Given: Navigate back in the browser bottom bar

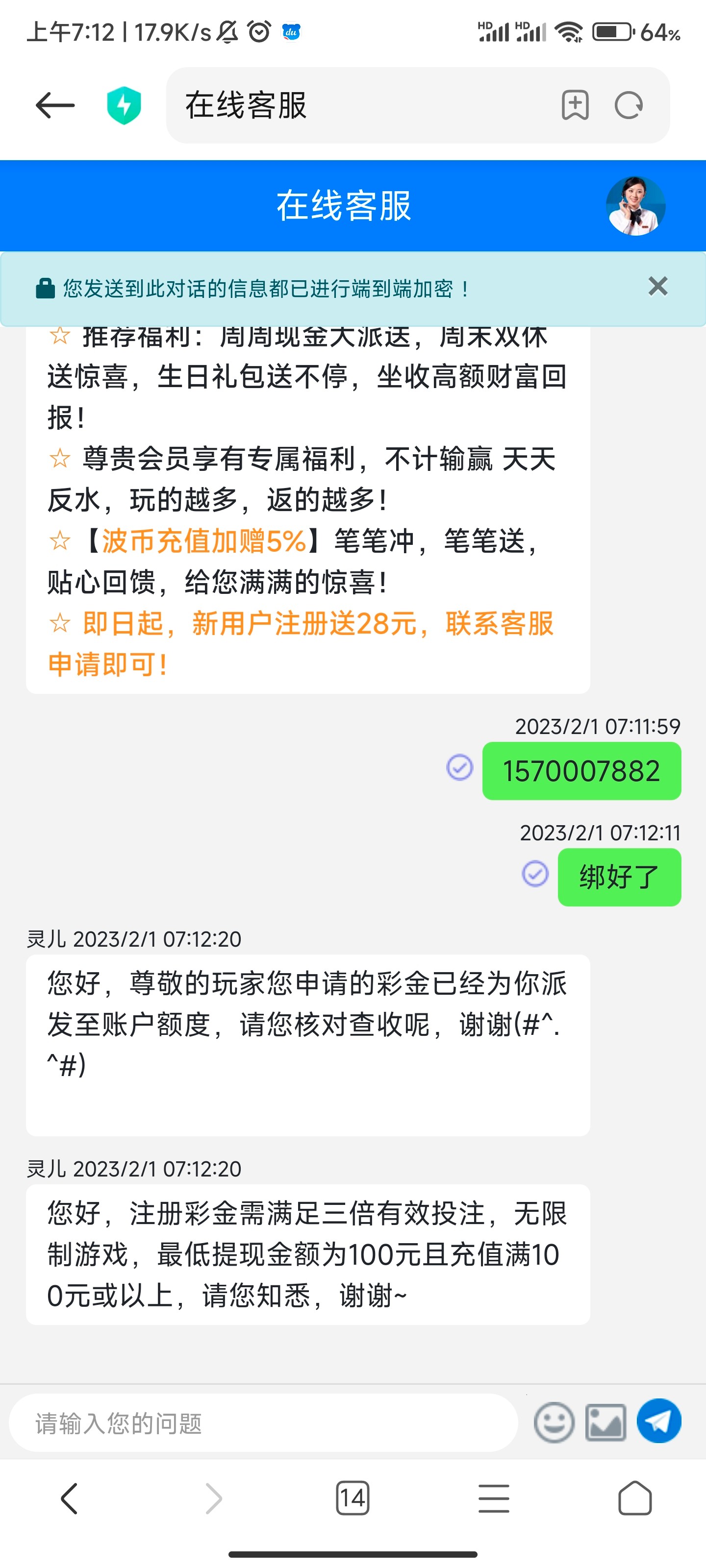Looking at the screenshot, I should coord(70,1498).
